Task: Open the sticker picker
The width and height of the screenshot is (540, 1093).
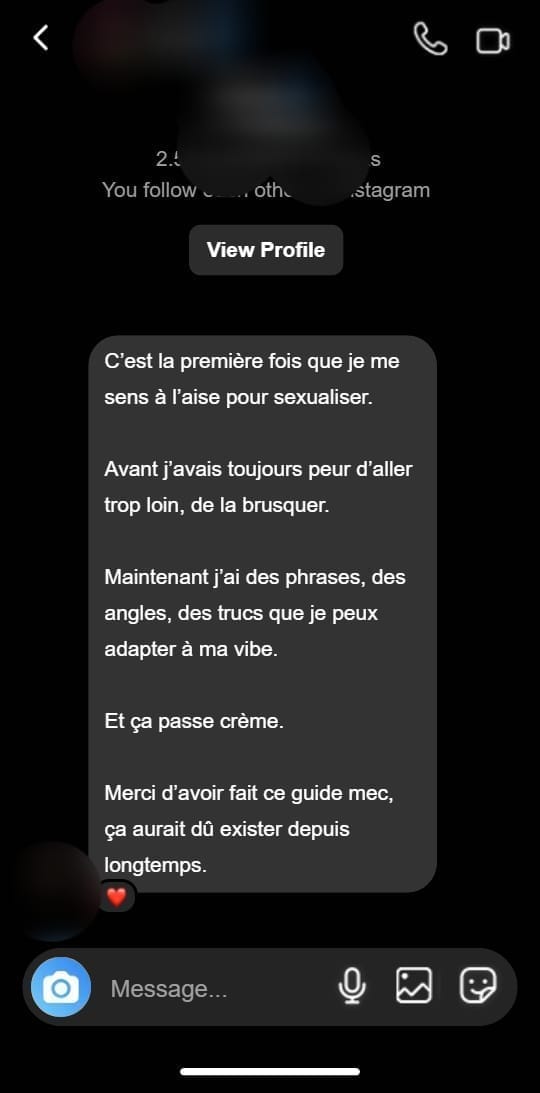Action: [478, 986]
